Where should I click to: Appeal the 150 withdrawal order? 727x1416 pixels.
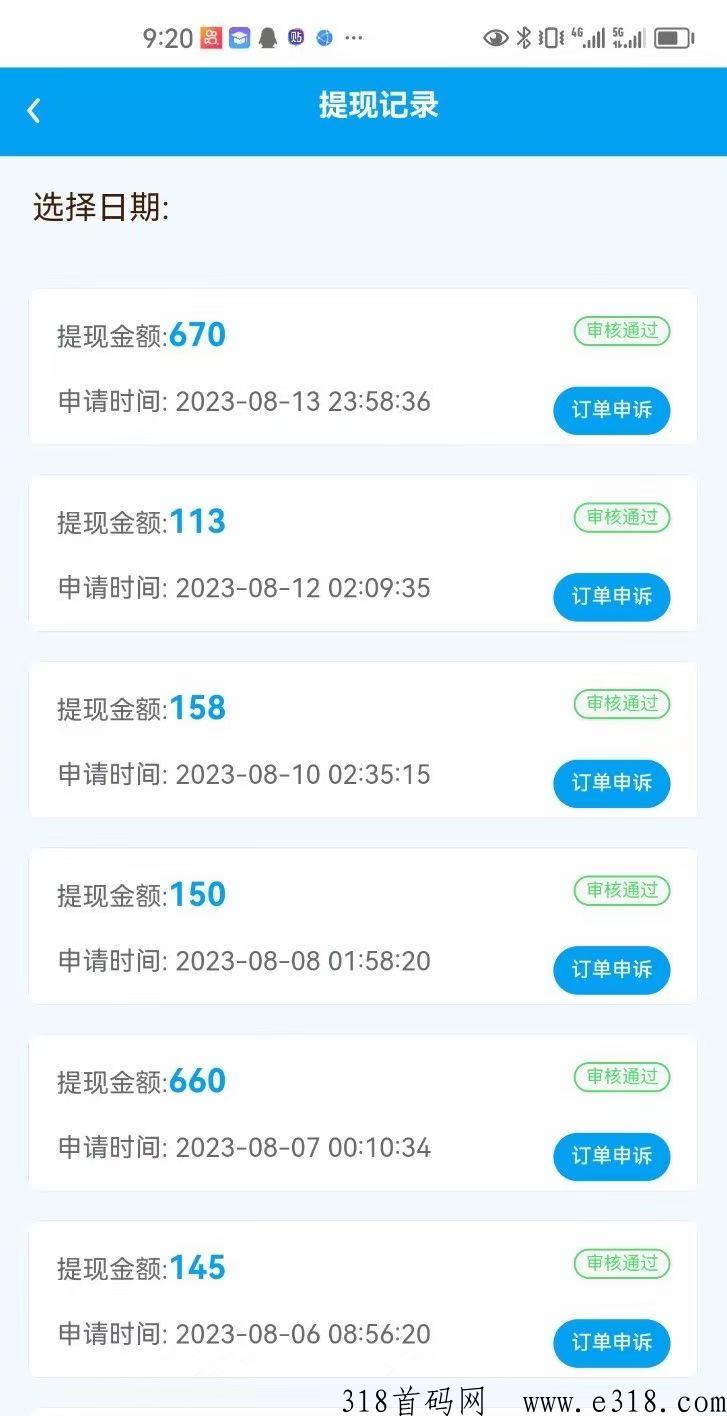click(x=611, y=970)
